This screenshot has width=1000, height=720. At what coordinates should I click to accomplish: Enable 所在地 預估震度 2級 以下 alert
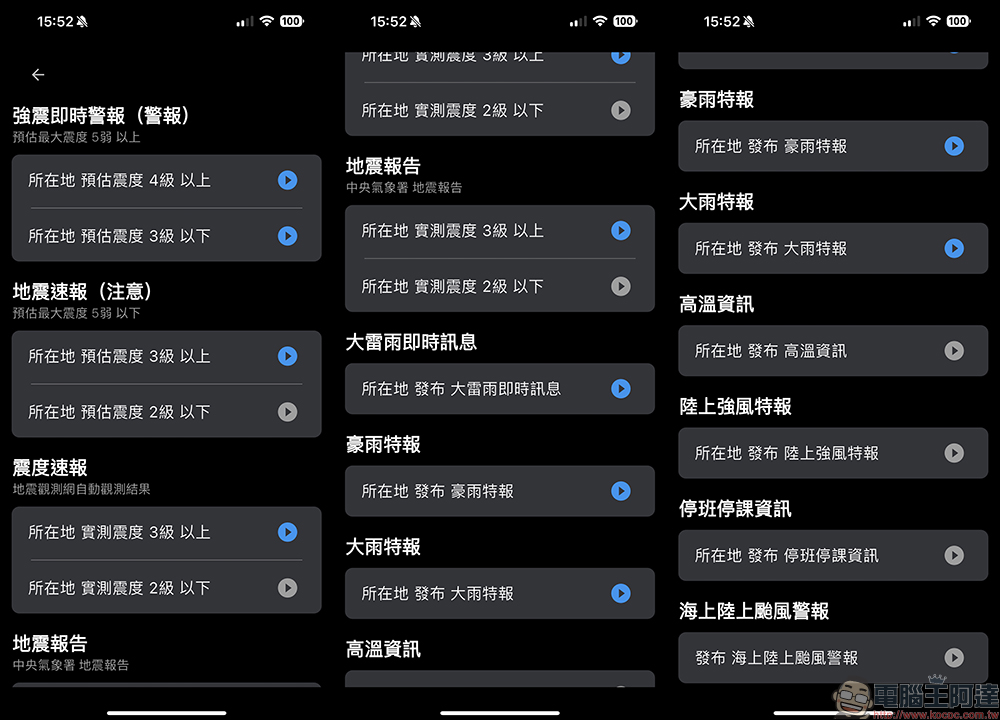click(x=287, y=412)
